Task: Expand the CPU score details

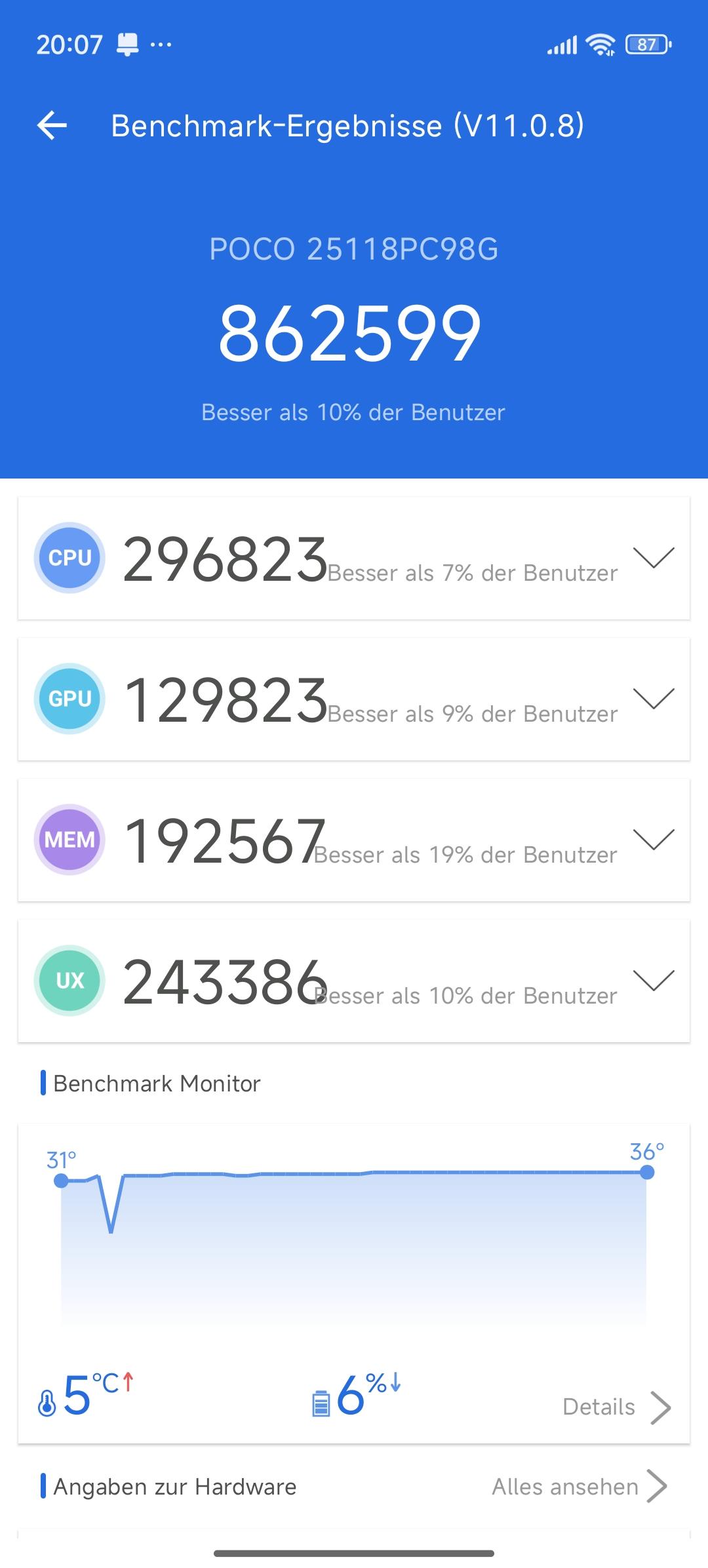Action: [x=654, y=558]
